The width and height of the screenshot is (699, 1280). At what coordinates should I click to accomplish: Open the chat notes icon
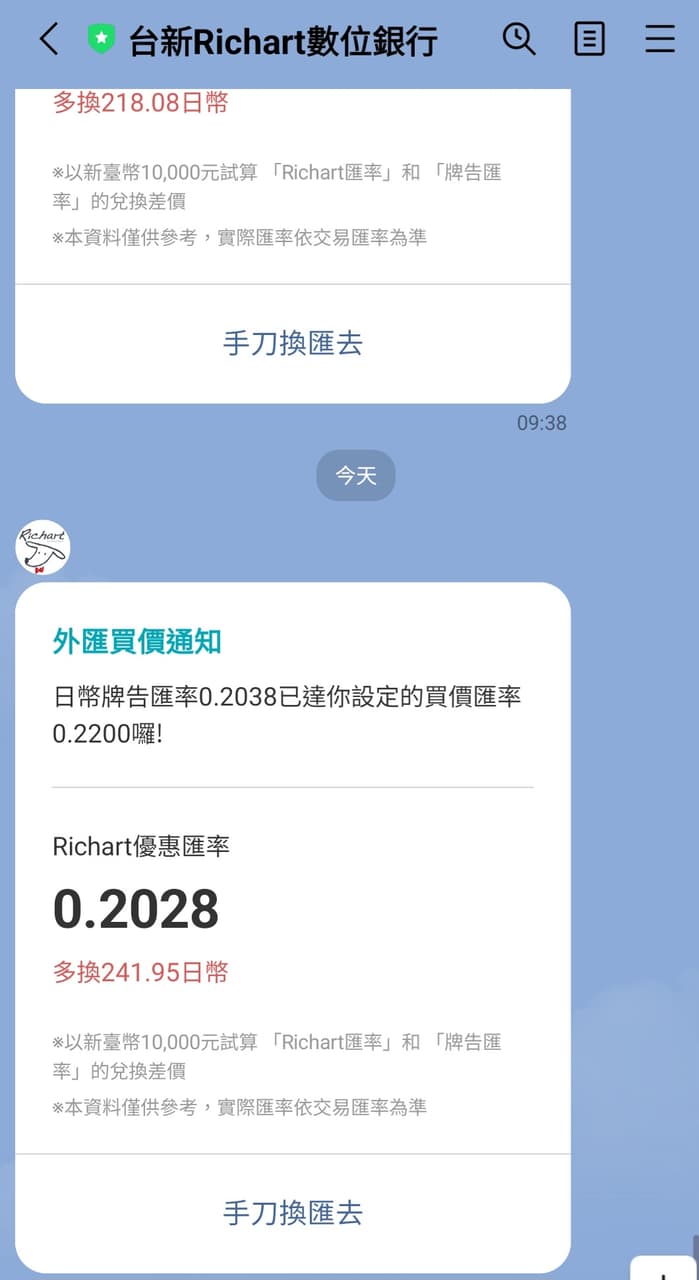590,39
